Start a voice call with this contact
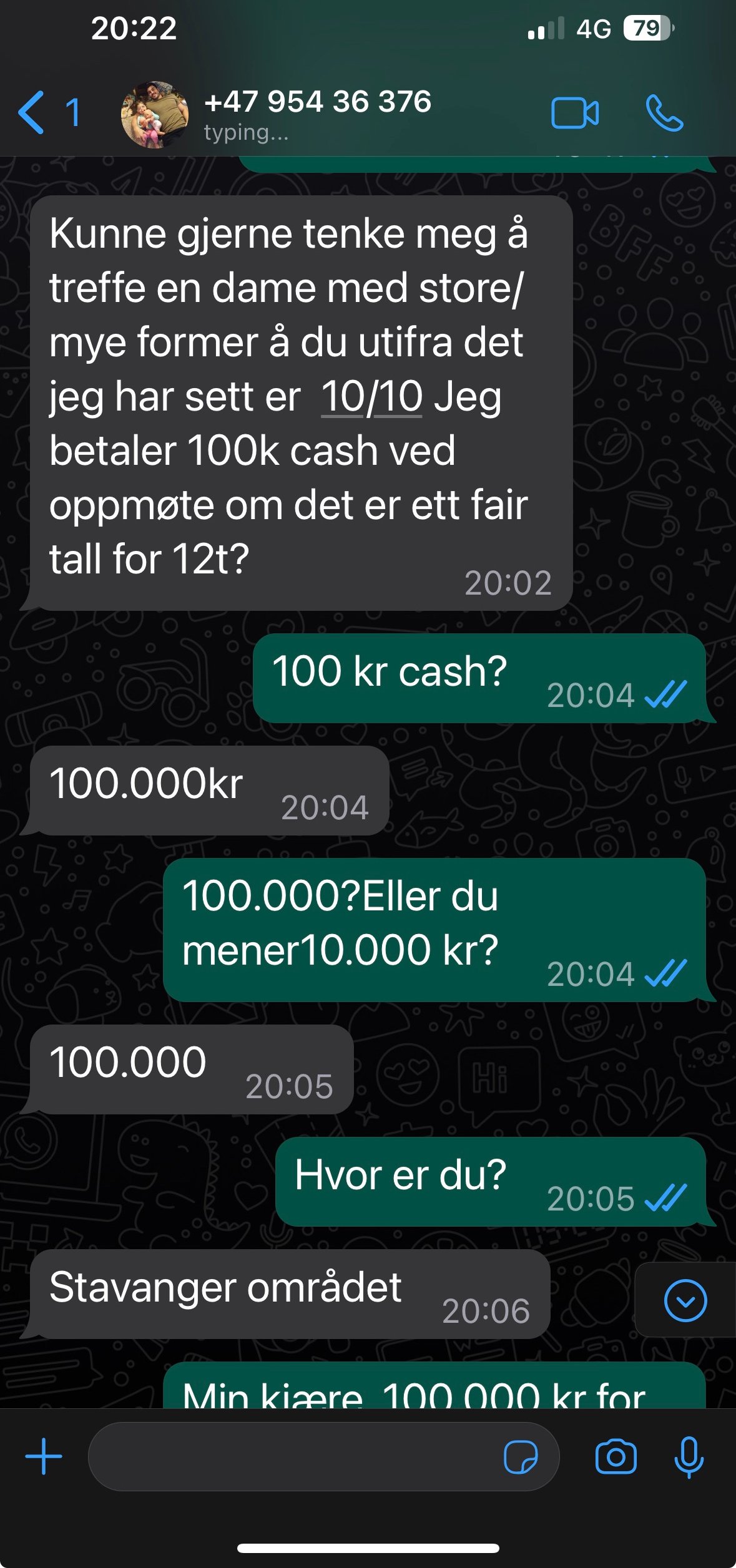736x1568 pixels. [664, 113]
